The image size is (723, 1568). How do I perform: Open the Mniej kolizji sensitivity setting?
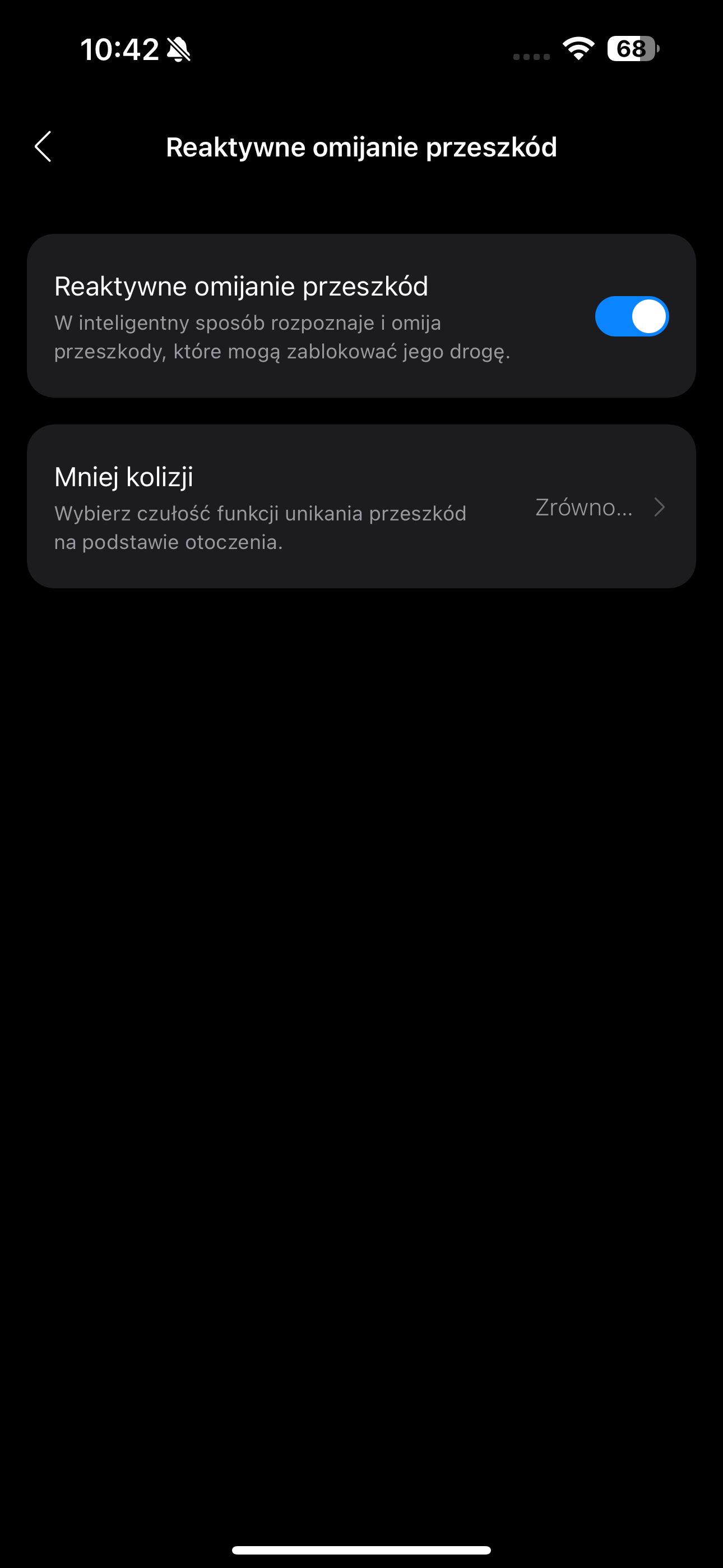pos(361,506)
